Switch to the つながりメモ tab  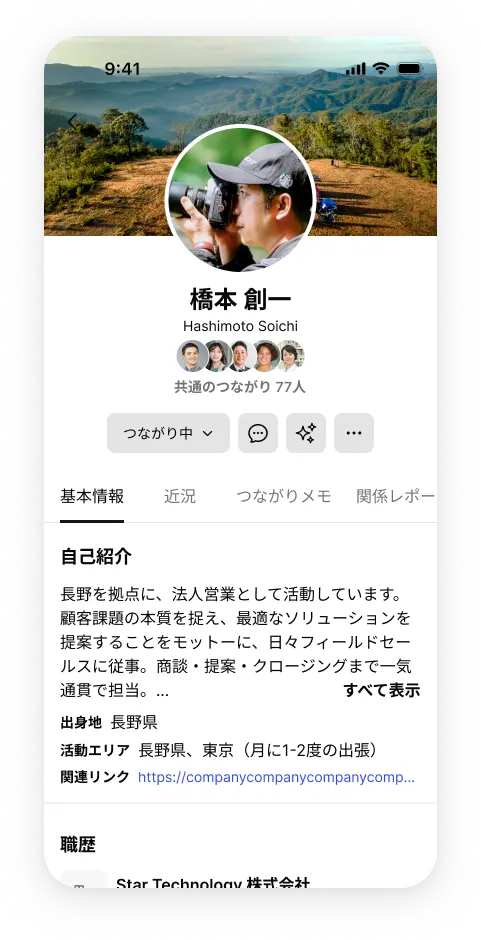284,496
